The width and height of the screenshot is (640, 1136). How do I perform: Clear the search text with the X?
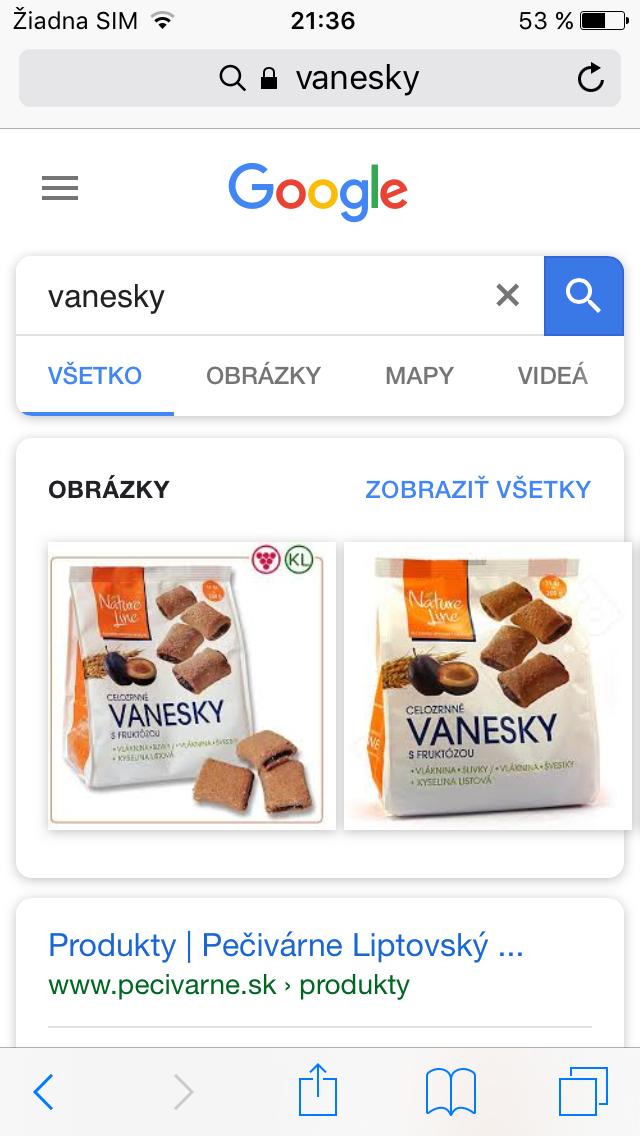pyautogui.click(x=508, y=295)
